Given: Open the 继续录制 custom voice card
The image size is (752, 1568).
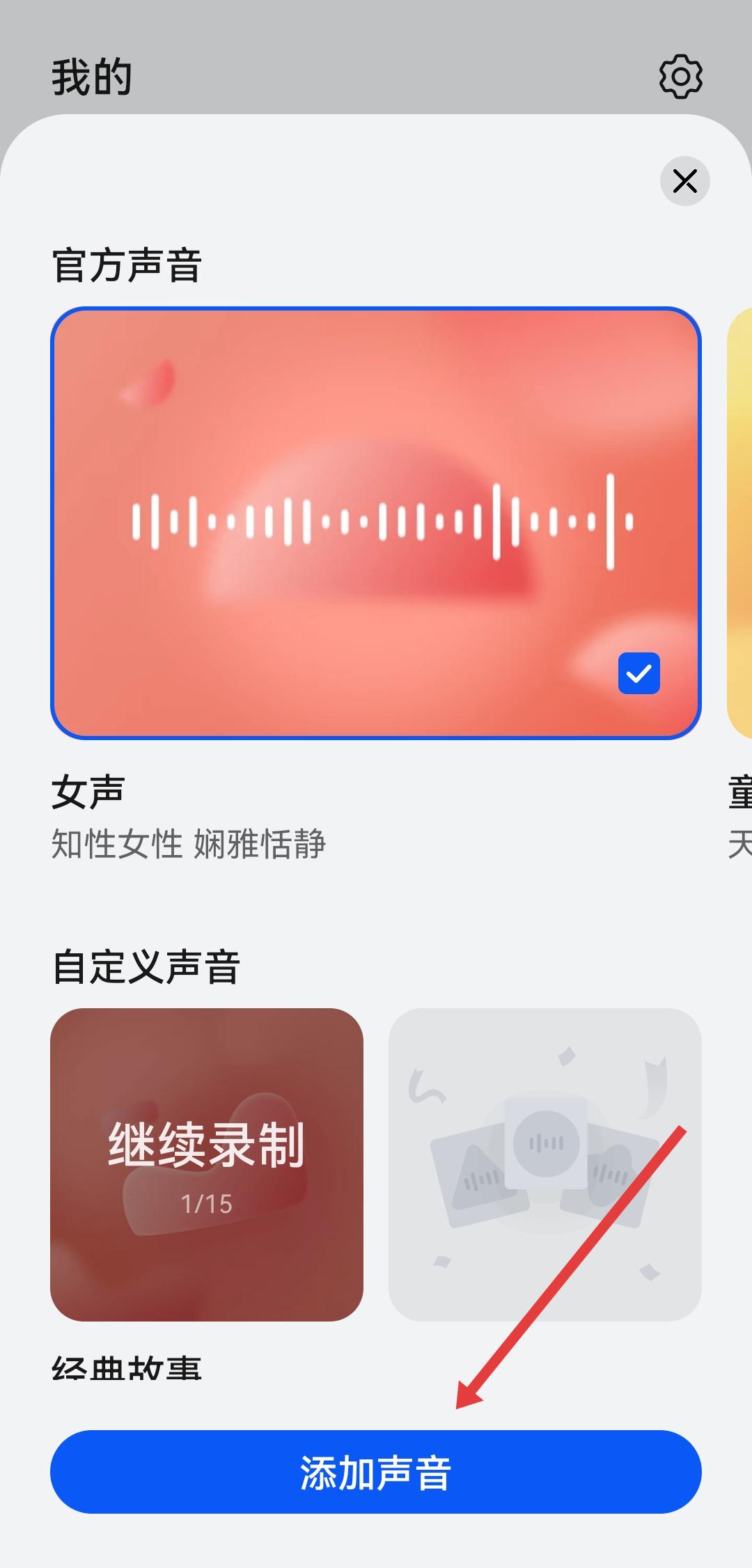Looking at the screenshot, I should pyautogui.click(x=207, y=1164).
